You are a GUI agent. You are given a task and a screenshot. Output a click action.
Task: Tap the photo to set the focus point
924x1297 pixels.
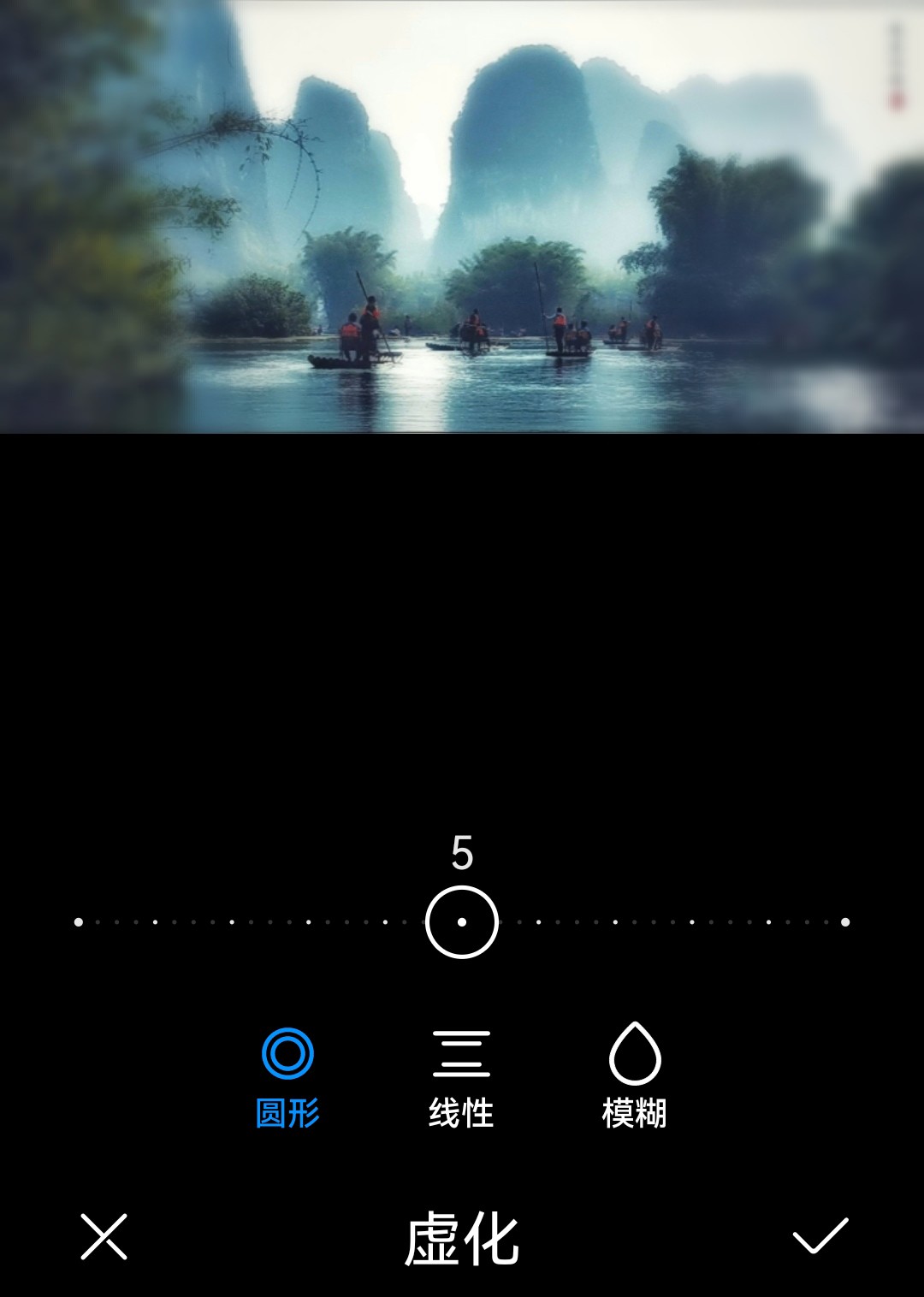coord(462,218)
